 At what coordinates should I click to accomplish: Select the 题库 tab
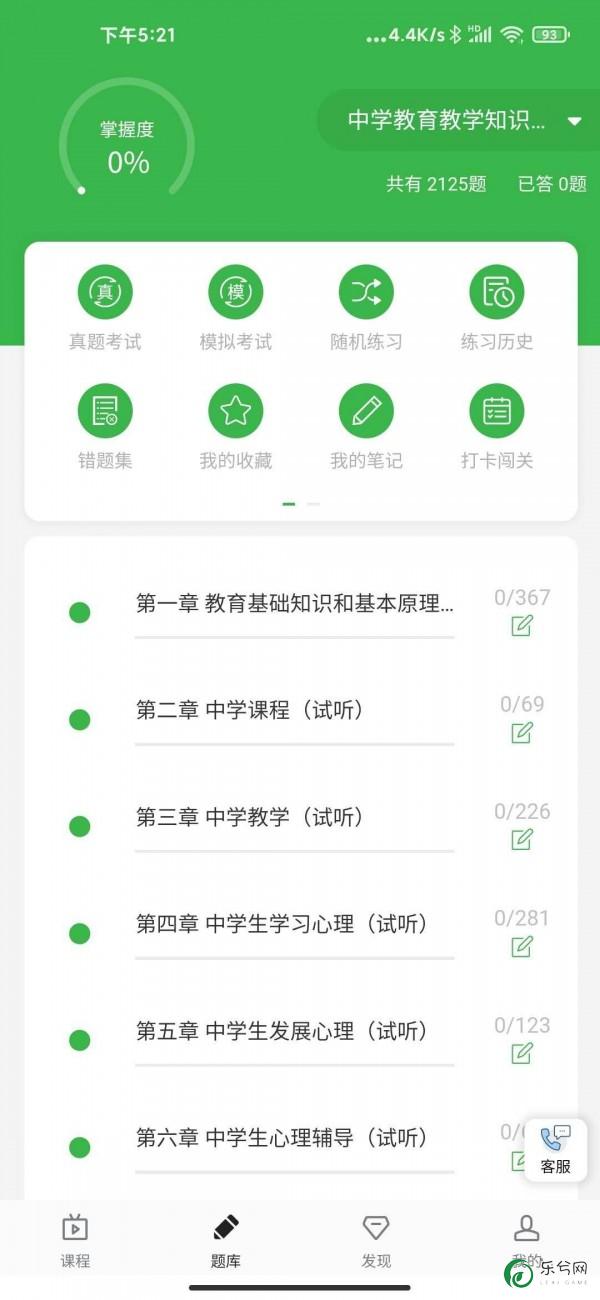[226, 1241]
